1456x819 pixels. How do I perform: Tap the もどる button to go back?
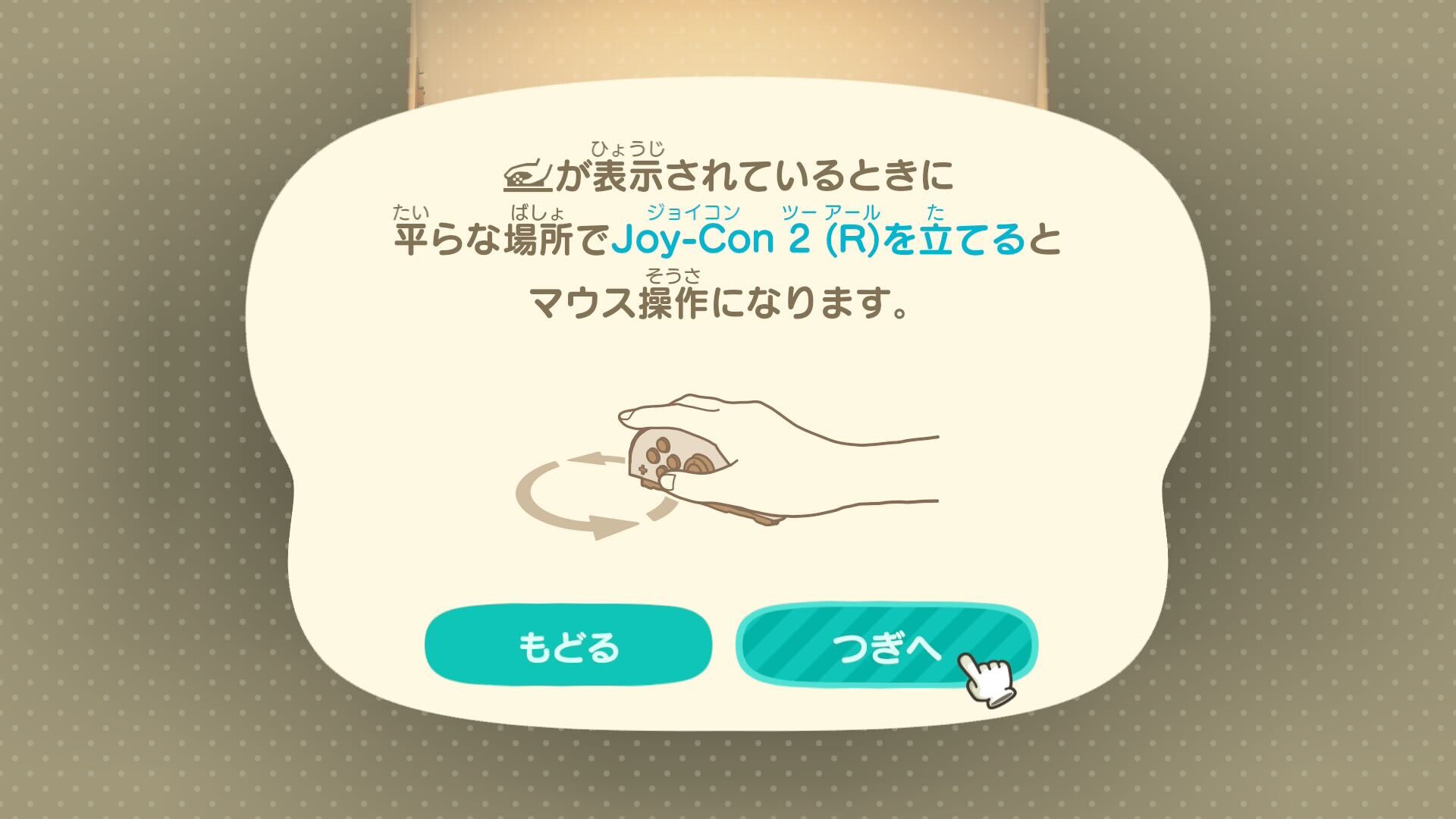pos(568,646)
